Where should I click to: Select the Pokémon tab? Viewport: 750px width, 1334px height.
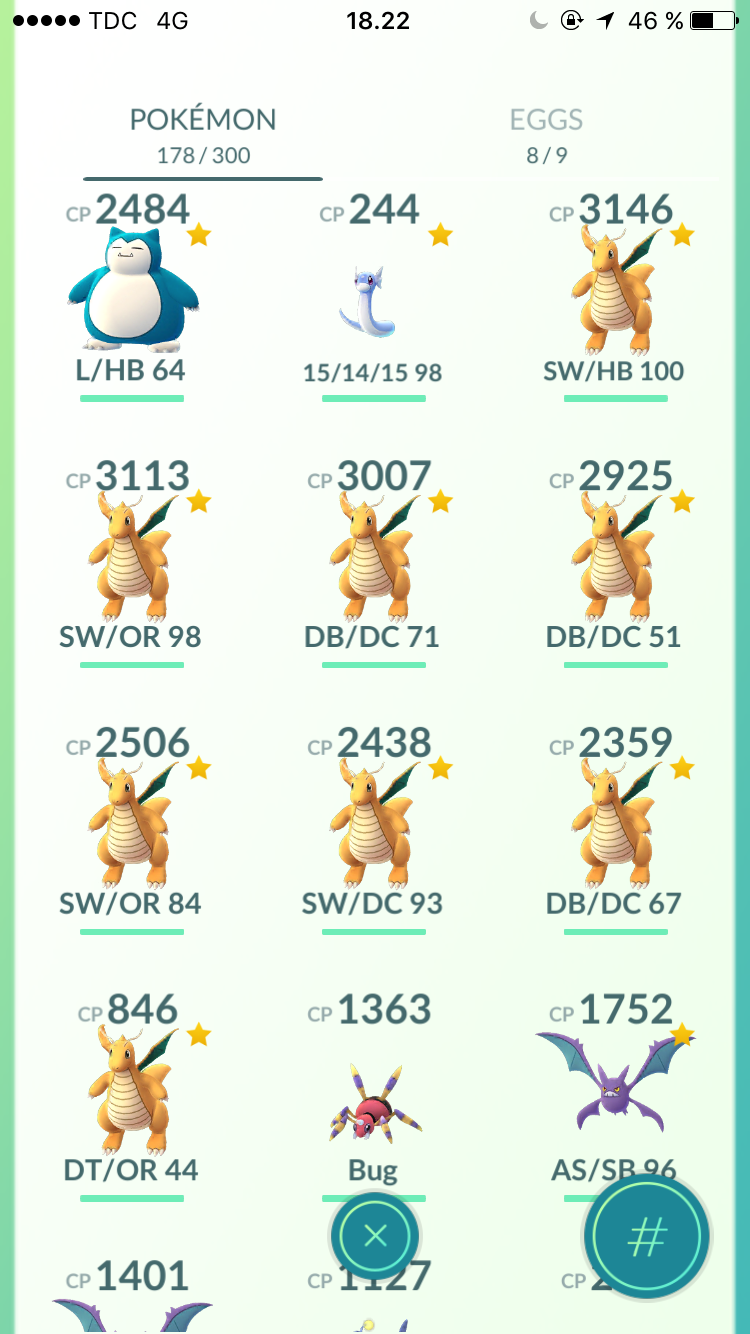203,134
